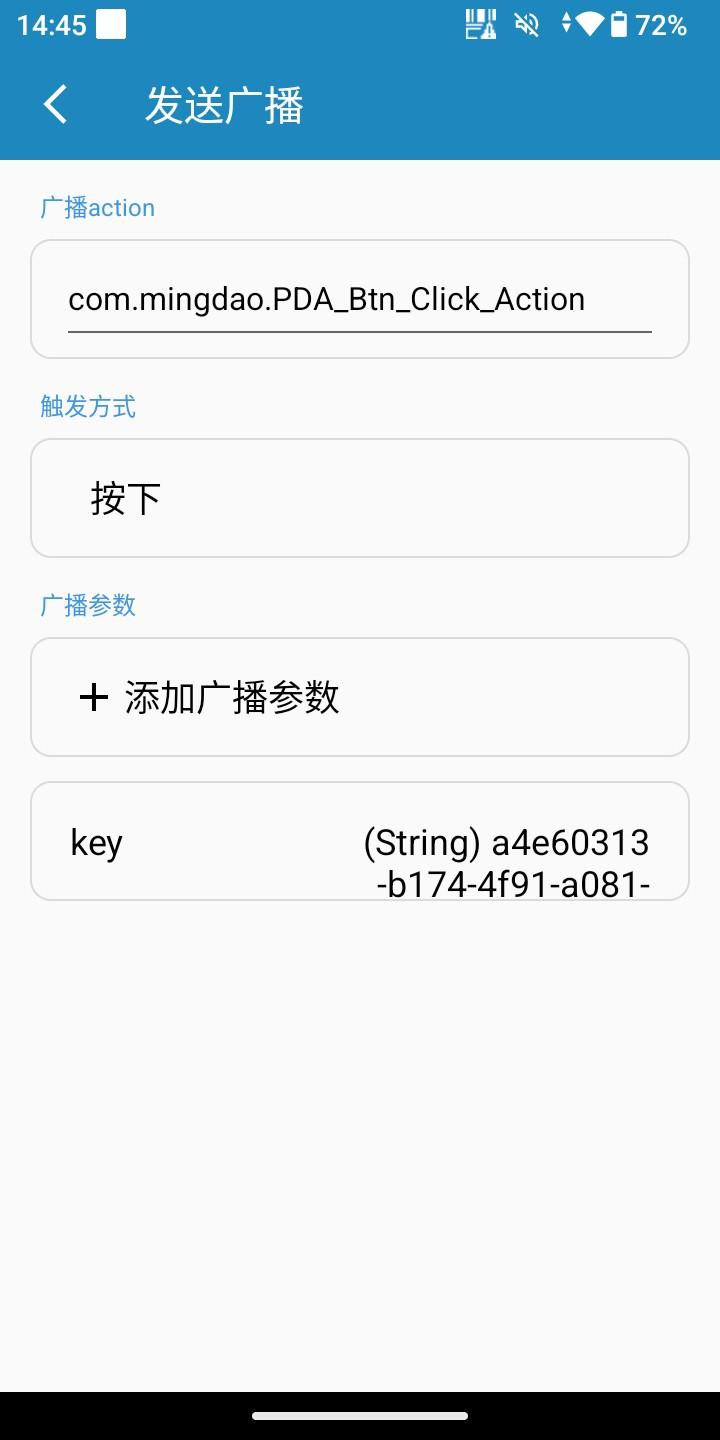Open the 触发方式 selector showing 按下
The height and width of the screenshot is (1440, 720).
359,498
